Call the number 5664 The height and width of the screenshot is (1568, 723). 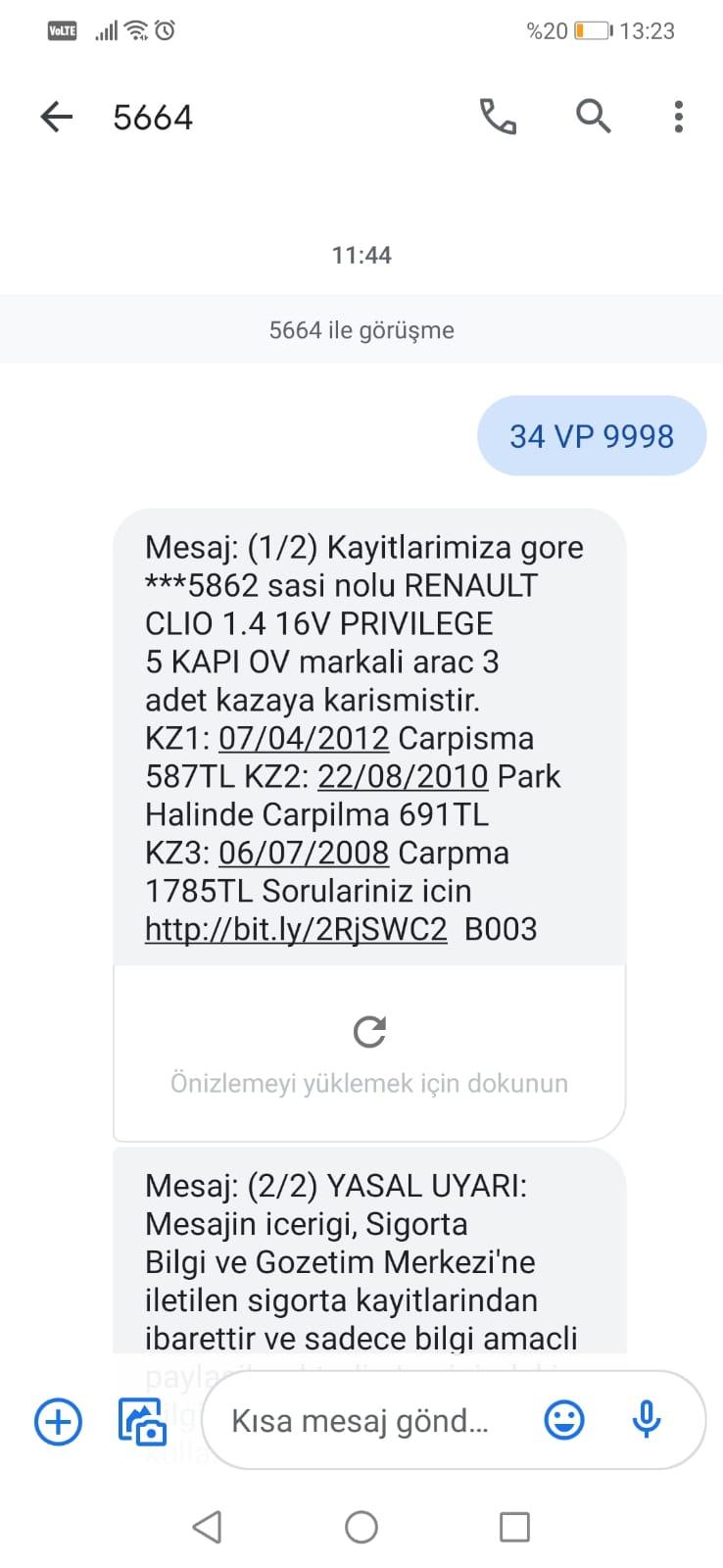point(498,117)
